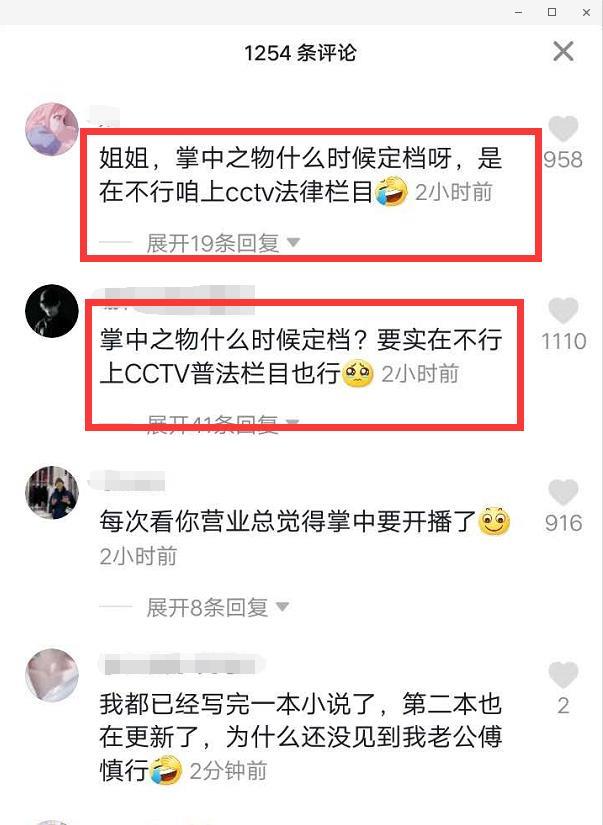Viewport: 603px width, 825px height.
Task: Like the comment about 傅慎行
Action: (563, 675)
